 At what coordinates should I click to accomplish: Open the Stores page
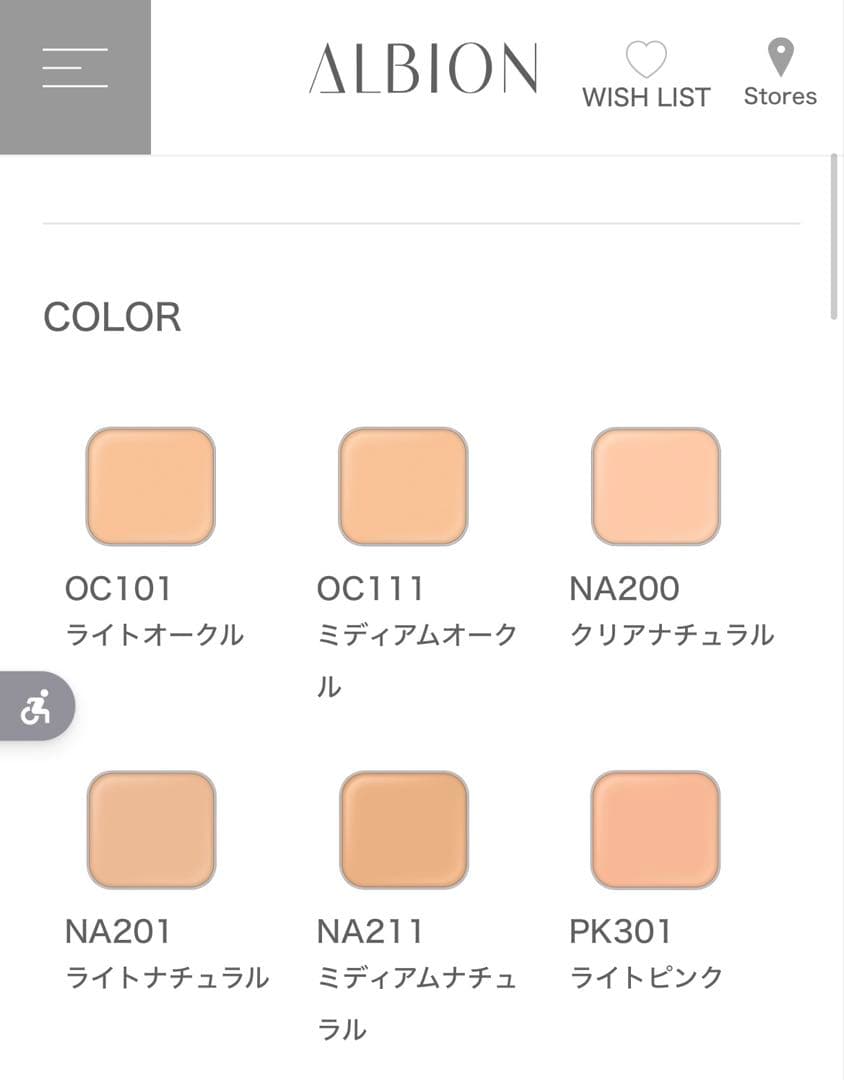coord(781,97)
